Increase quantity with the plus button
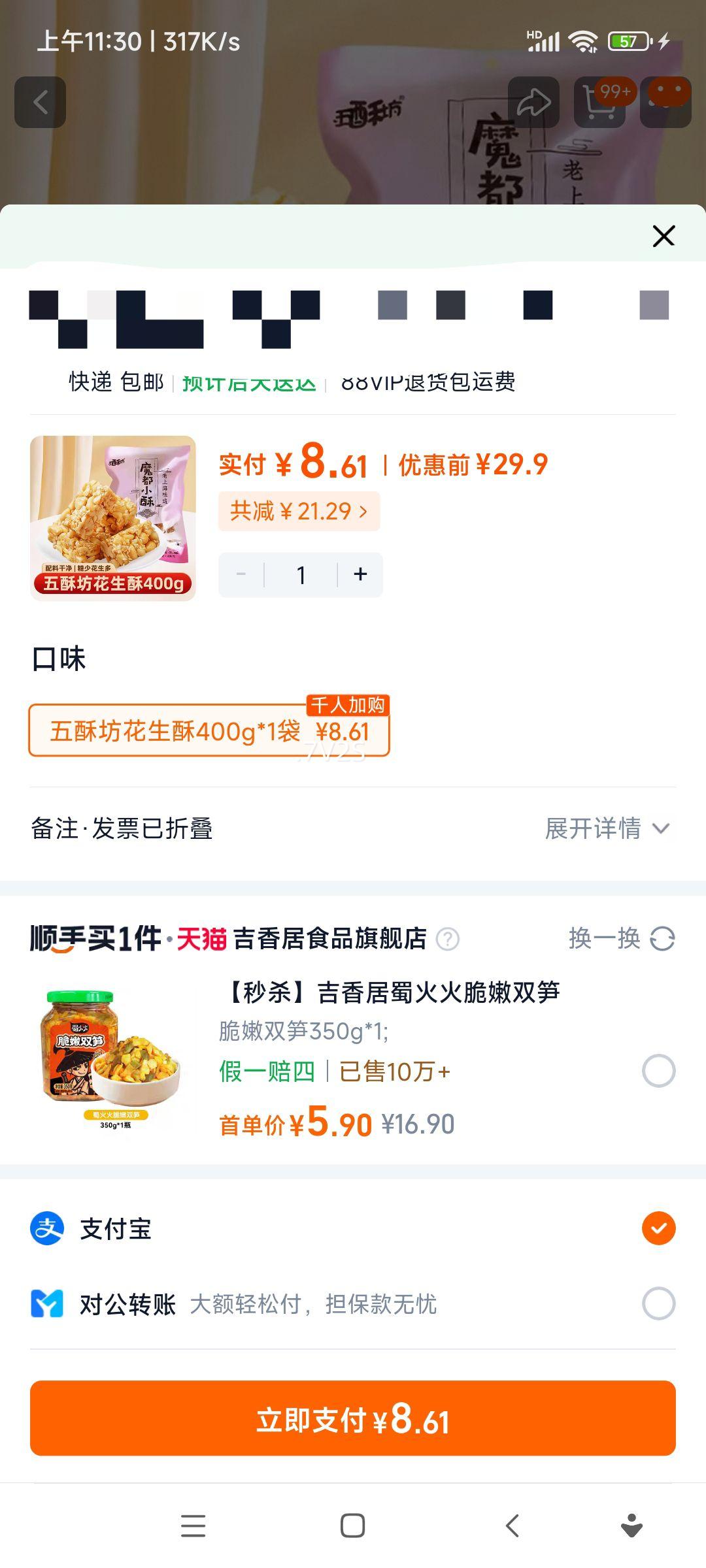 click(360, 575)
